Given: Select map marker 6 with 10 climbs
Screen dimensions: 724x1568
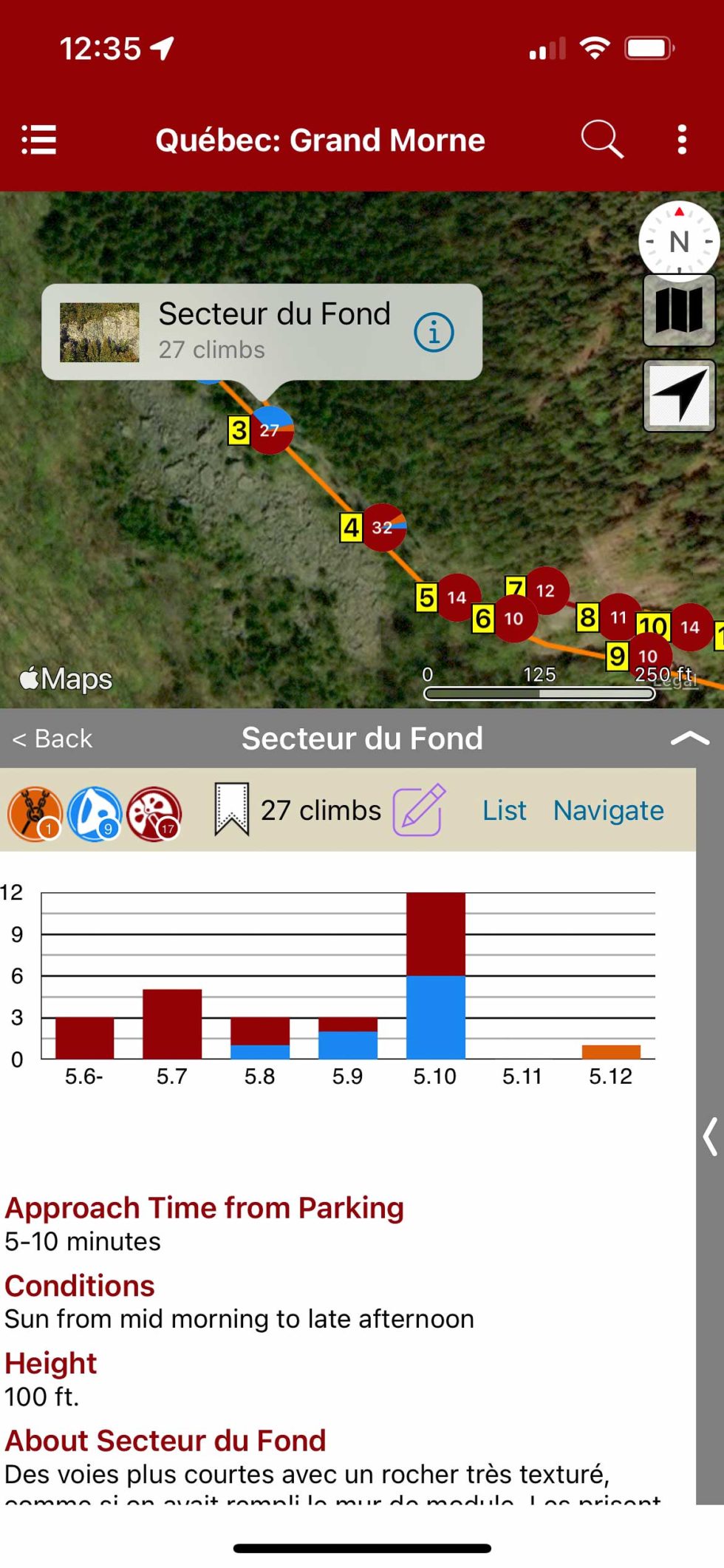Looking at the screenshot, I should [x=513, y=618].
